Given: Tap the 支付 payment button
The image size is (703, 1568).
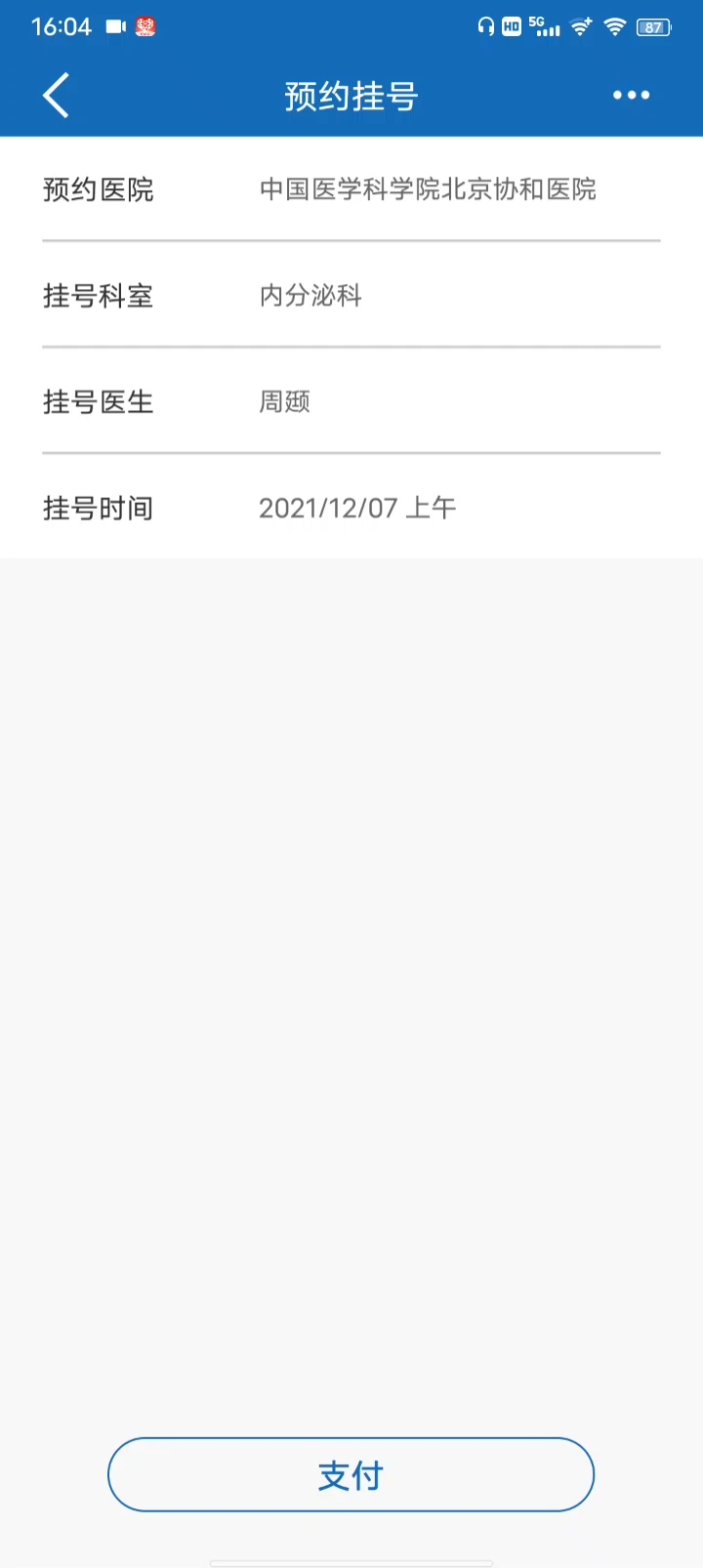Looking at the screenshot, I should coord(351,1475).
